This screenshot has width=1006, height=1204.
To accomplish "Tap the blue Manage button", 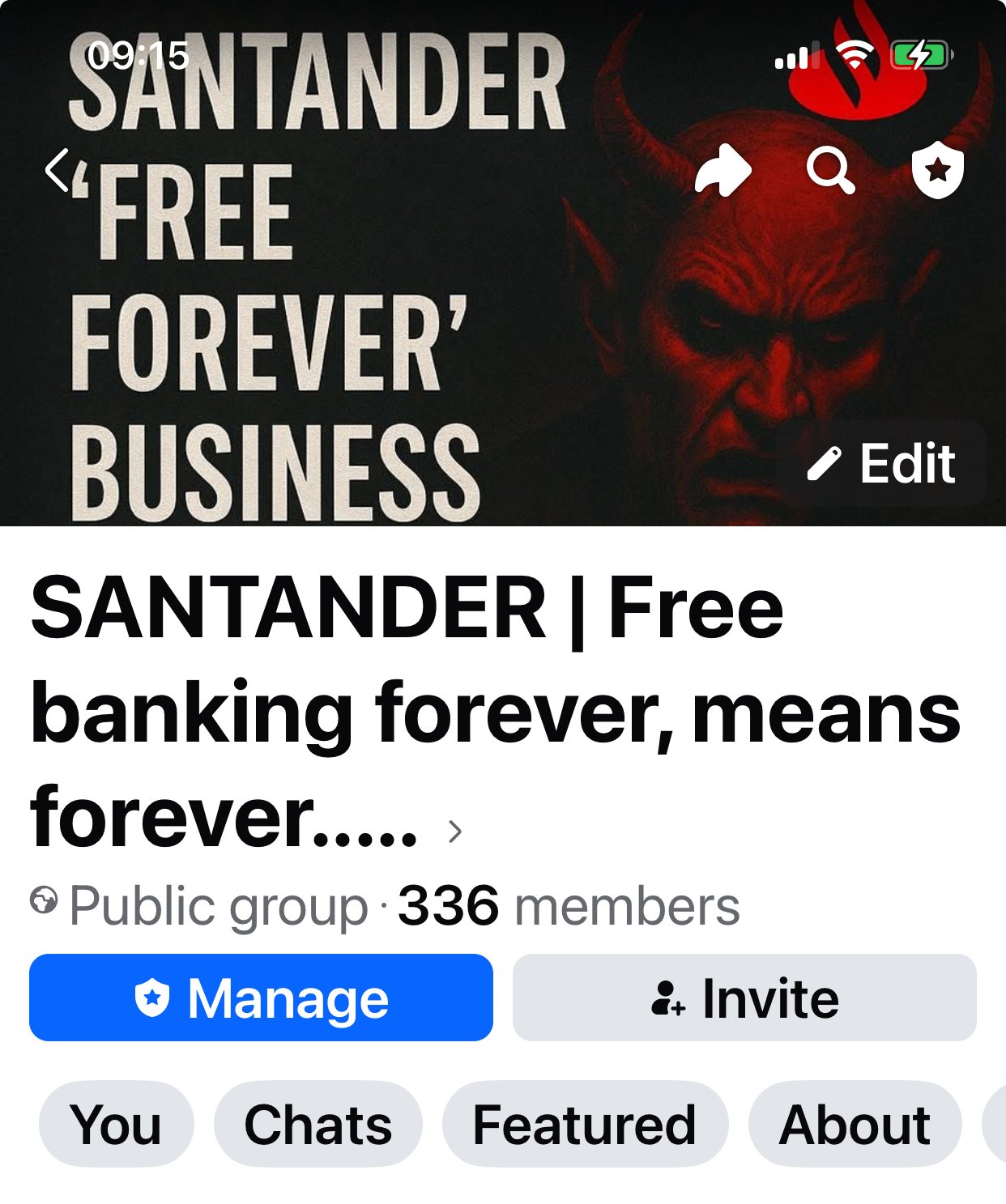I will (261, 998).
